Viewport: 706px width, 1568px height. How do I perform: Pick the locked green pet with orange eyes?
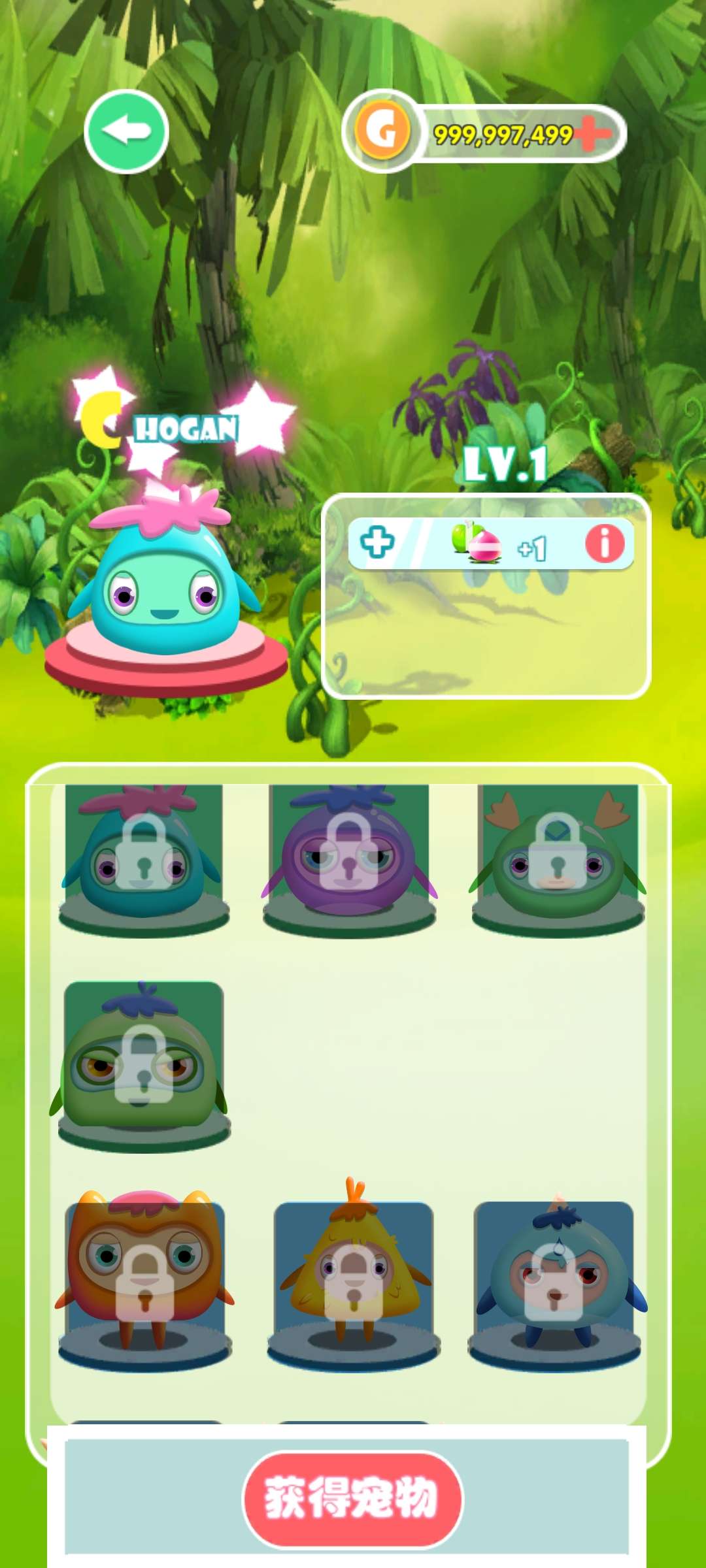pos(144,1065)
